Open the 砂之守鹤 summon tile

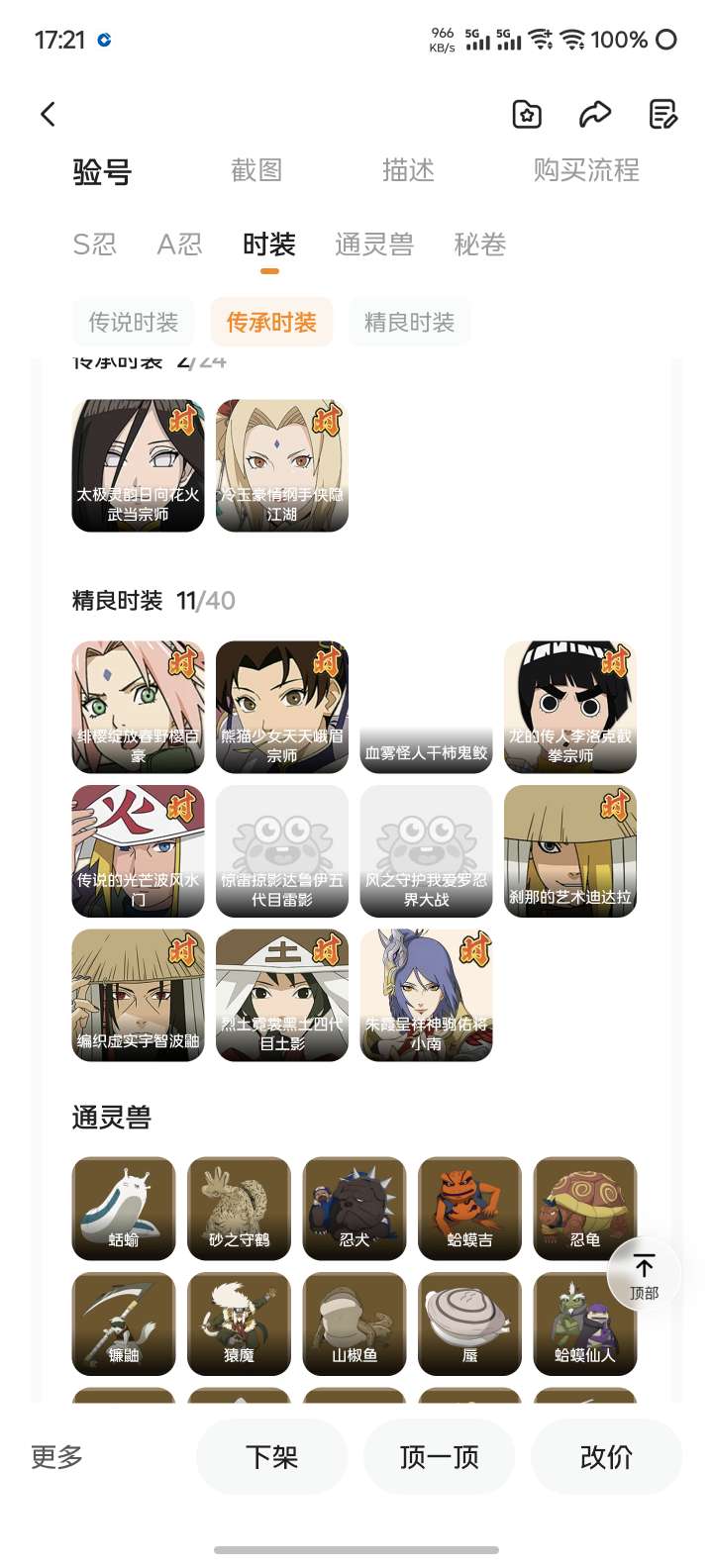coord(239,1208)
